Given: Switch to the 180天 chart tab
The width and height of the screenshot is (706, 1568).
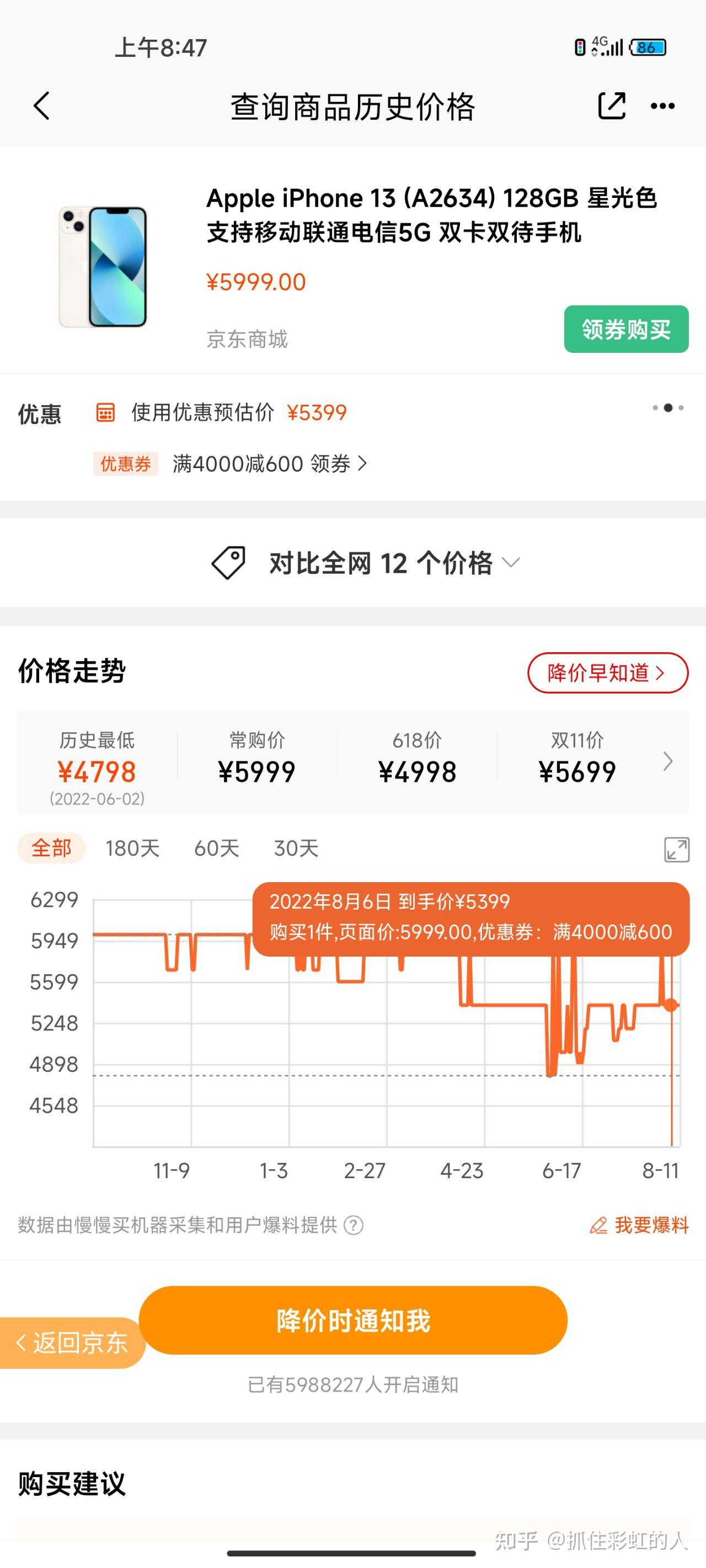Looking at the screenshot, I should 133,847.
